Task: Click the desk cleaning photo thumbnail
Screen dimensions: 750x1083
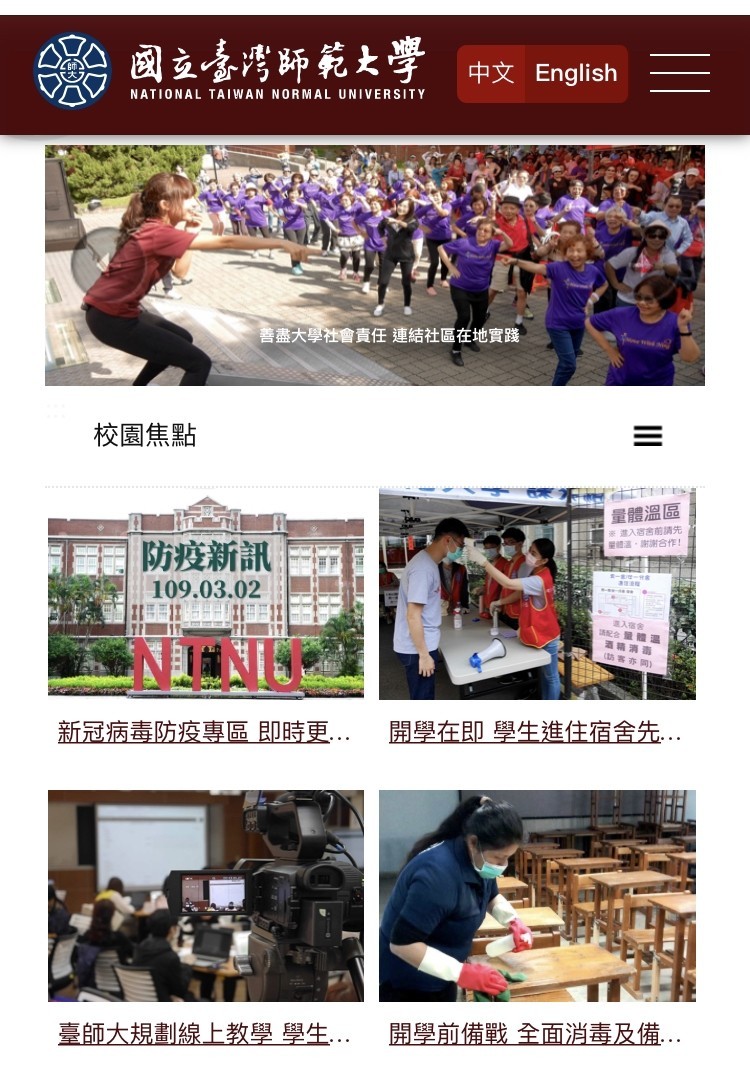Action: coord(536,896)
